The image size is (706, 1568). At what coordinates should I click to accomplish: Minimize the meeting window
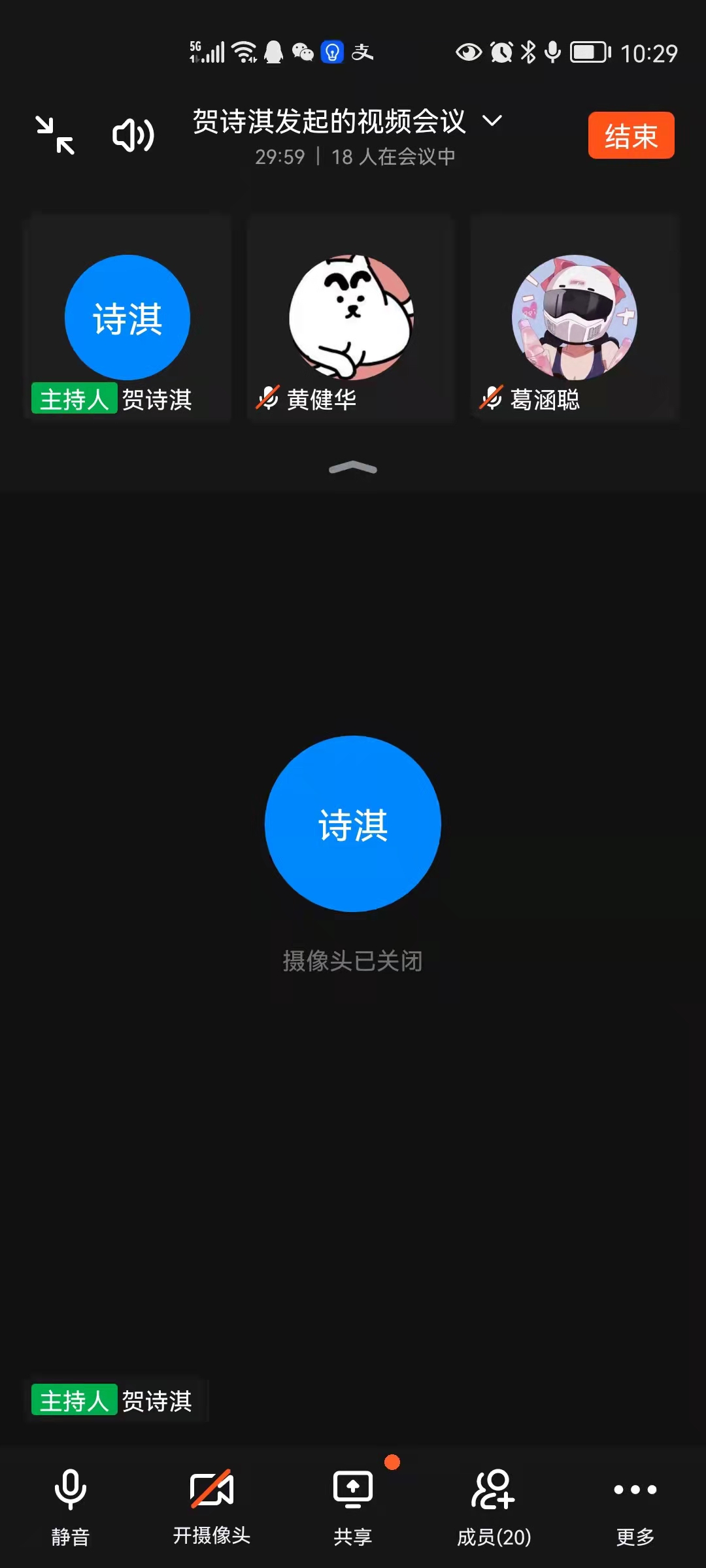(x=55, y=135)
